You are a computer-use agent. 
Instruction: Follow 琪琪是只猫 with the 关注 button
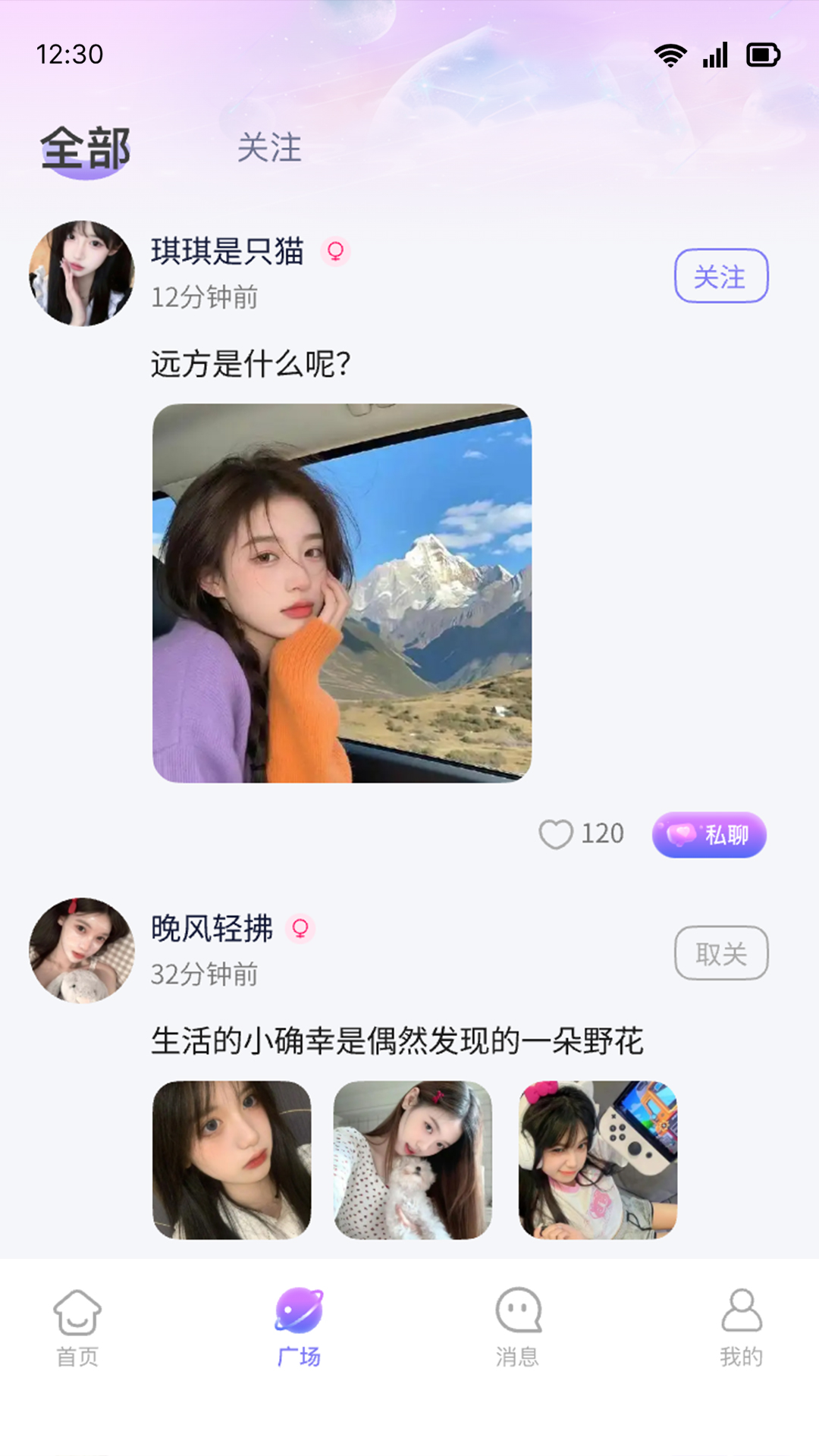point(721,276)
